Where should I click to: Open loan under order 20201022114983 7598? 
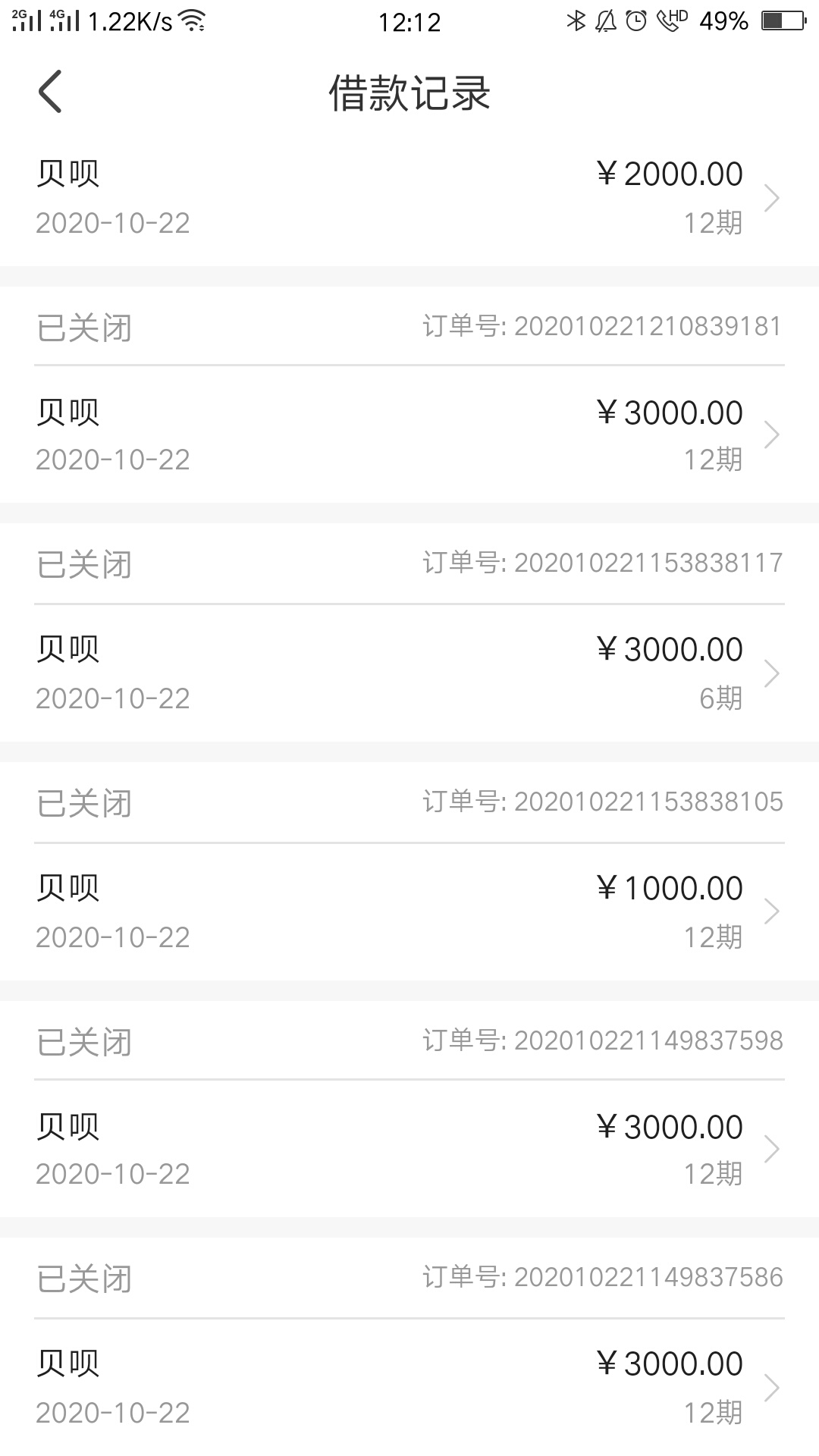409,1149
